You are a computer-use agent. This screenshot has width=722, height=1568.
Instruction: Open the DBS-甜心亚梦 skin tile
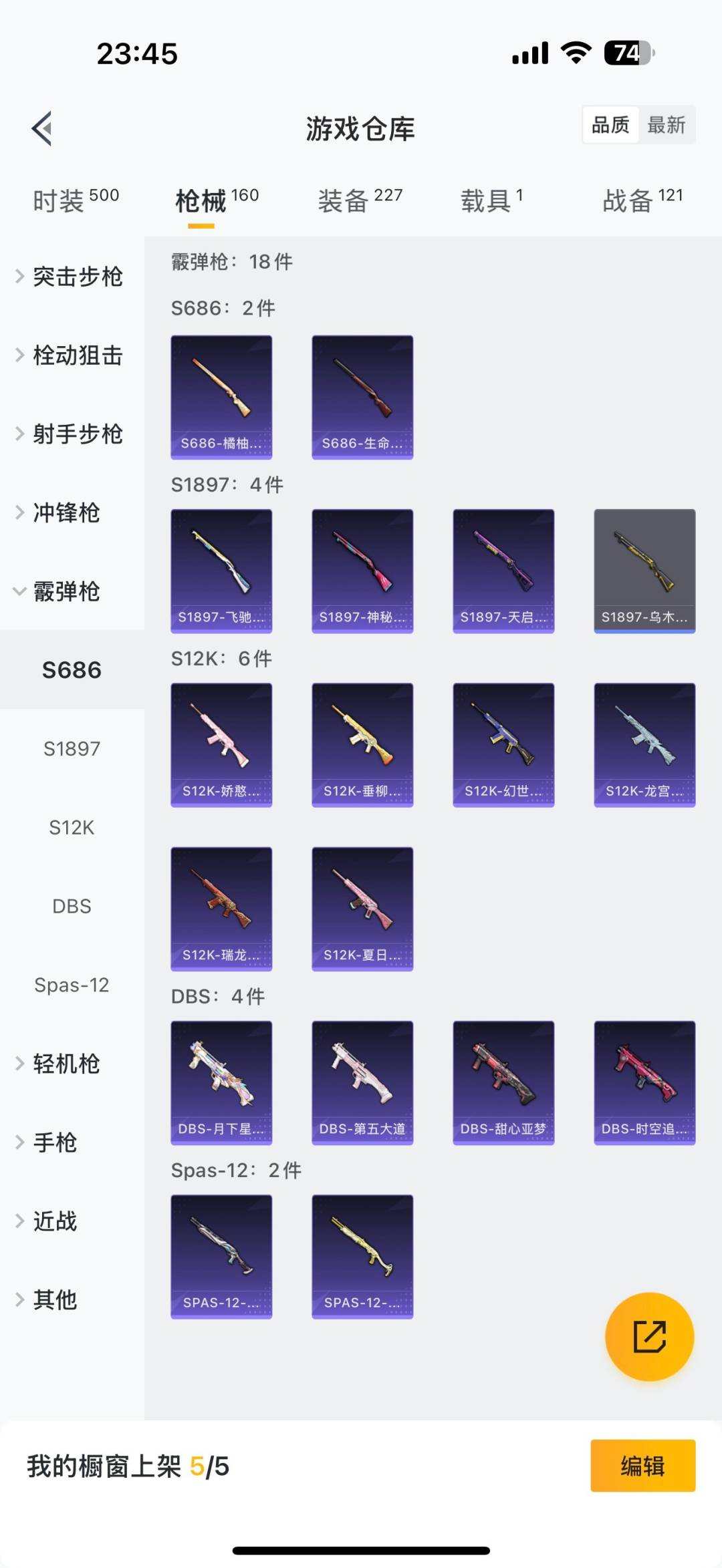503,1083
